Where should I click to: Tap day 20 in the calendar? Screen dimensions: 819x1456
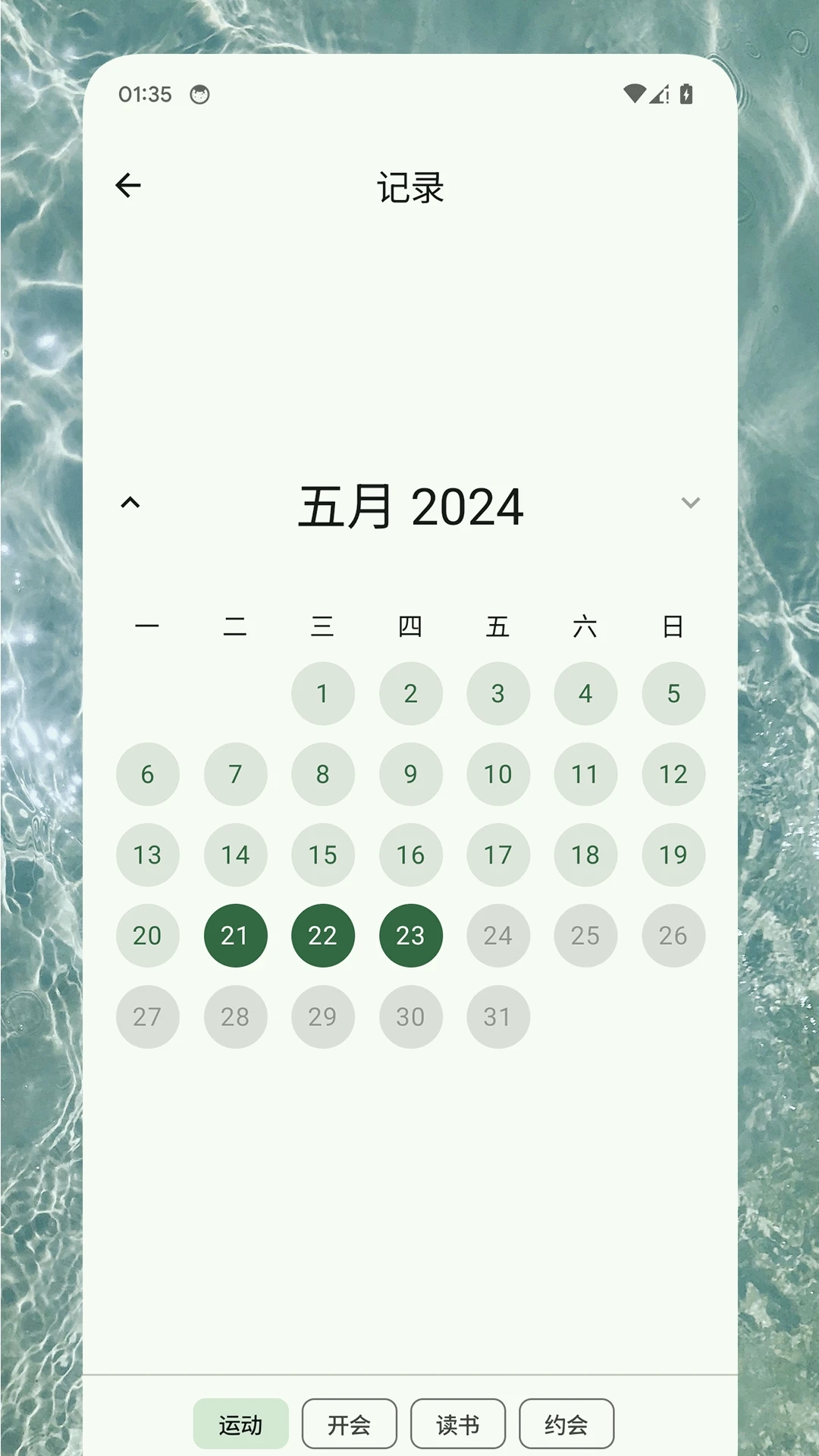[147, 936]
